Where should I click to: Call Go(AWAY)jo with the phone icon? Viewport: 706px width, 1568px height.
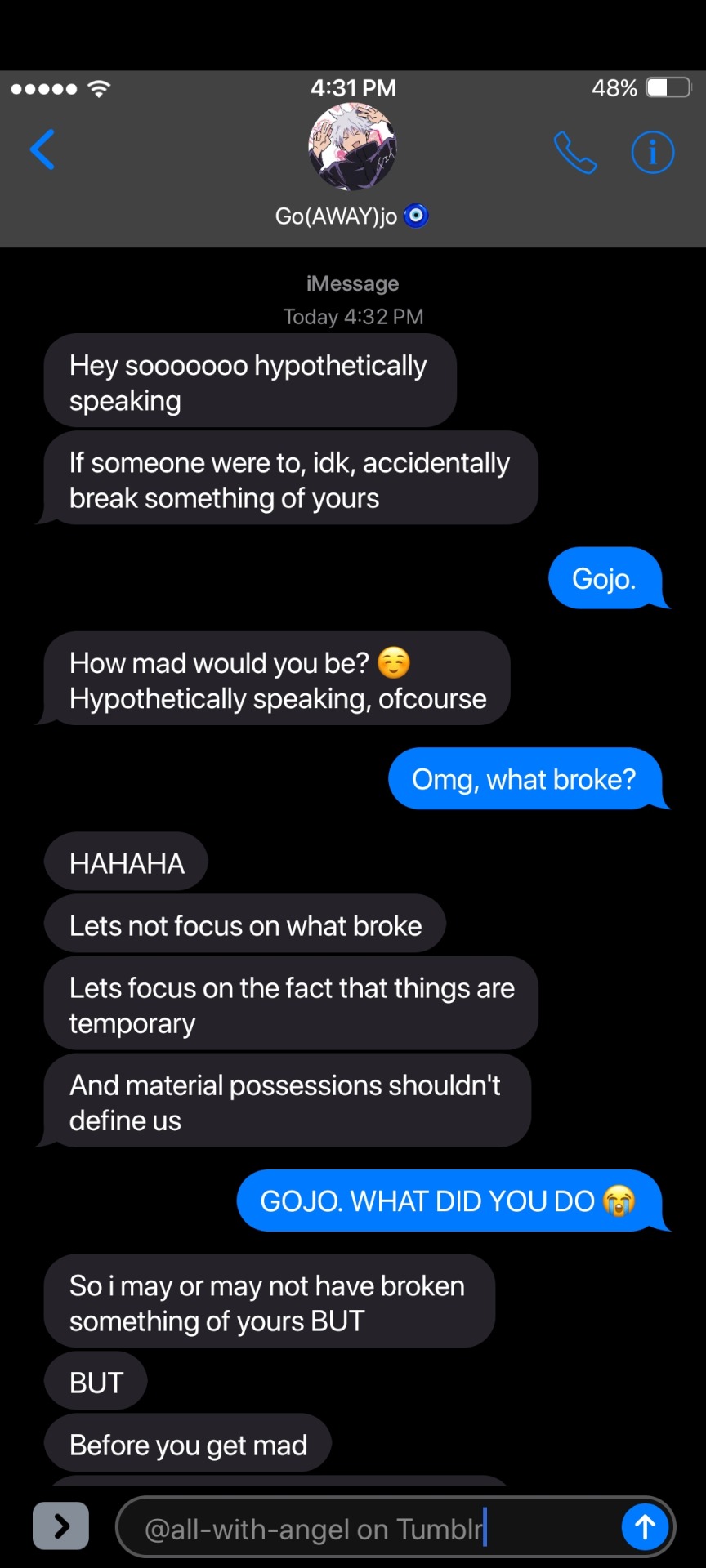(575, 153)
